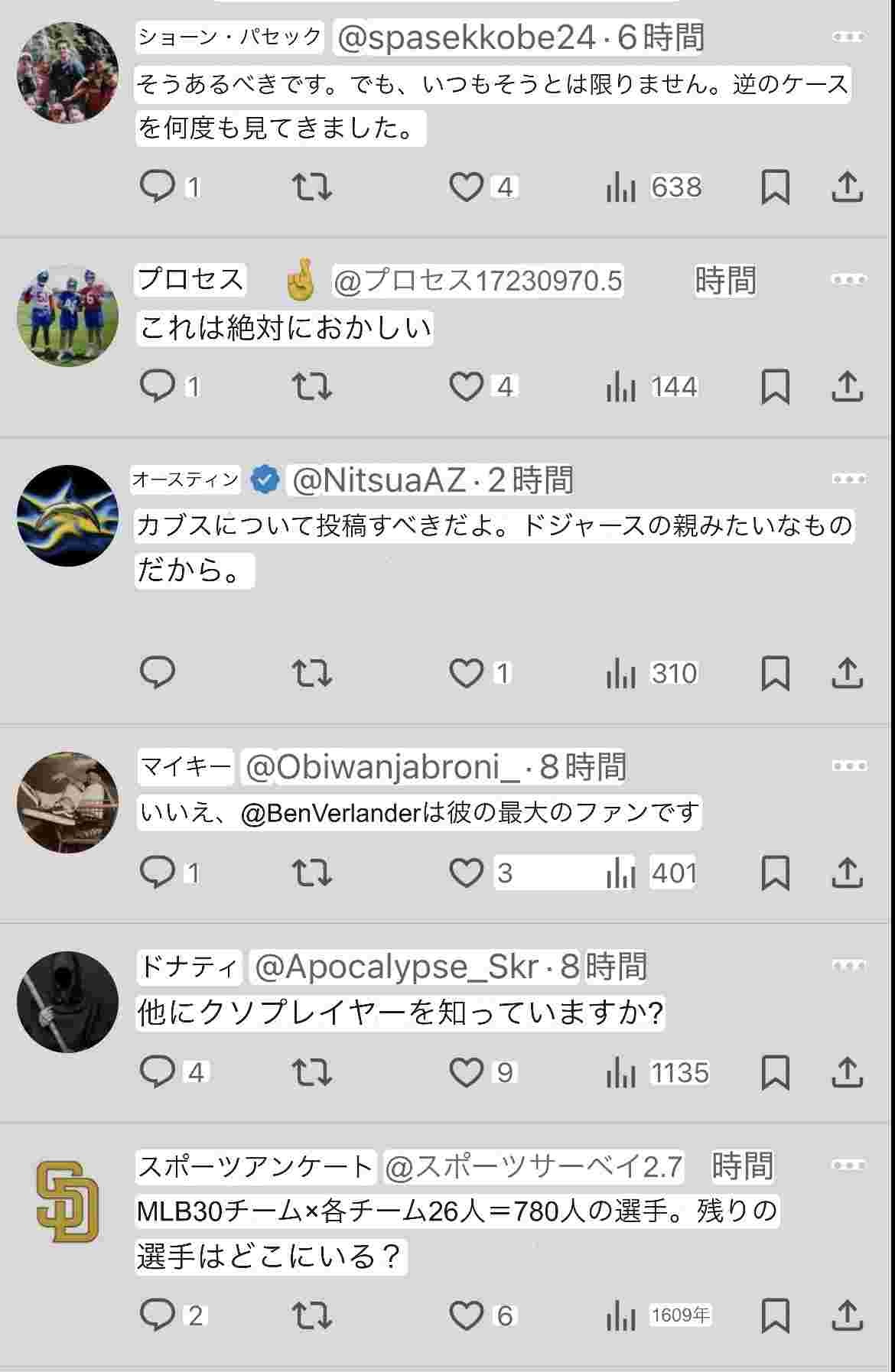Open スポーツアンケート Padres avatar
This screenshot has height=1372, width=895.
point(68,1201)
